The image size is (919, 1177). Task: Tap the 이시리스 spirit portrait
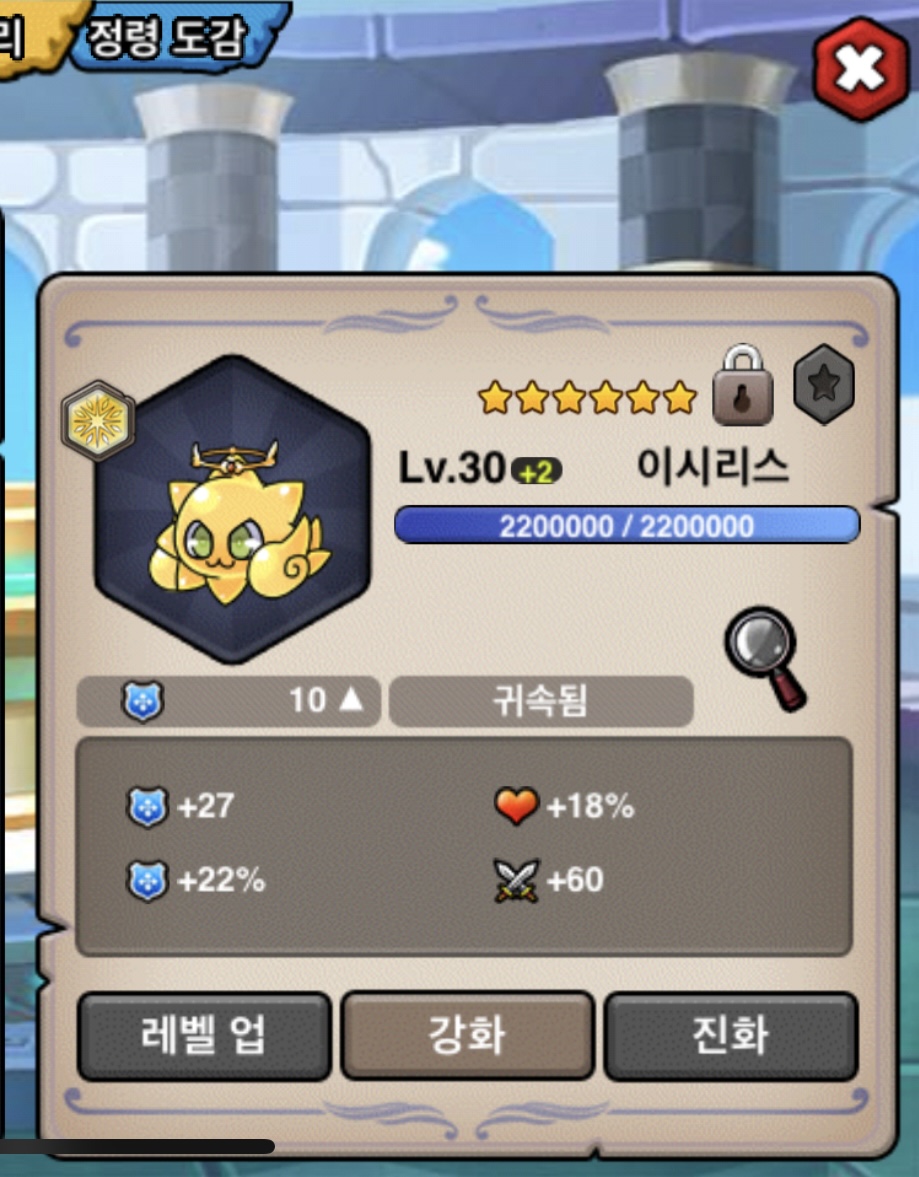(232, 510)
